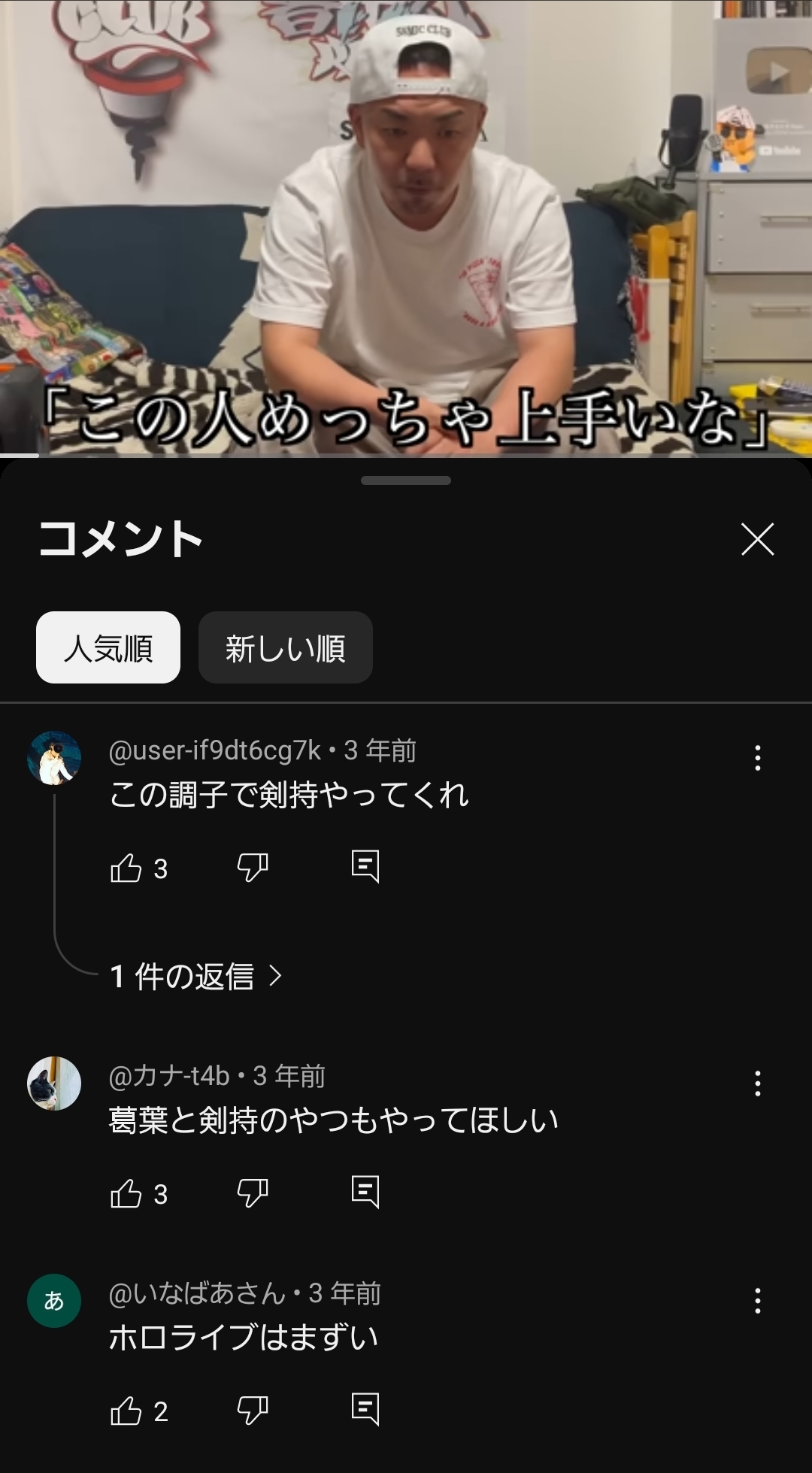The width and height of the screenshot is (812, 1473).
Task: Tap the video player above comments
Action: pyautogui.click(x=406, y=226)
